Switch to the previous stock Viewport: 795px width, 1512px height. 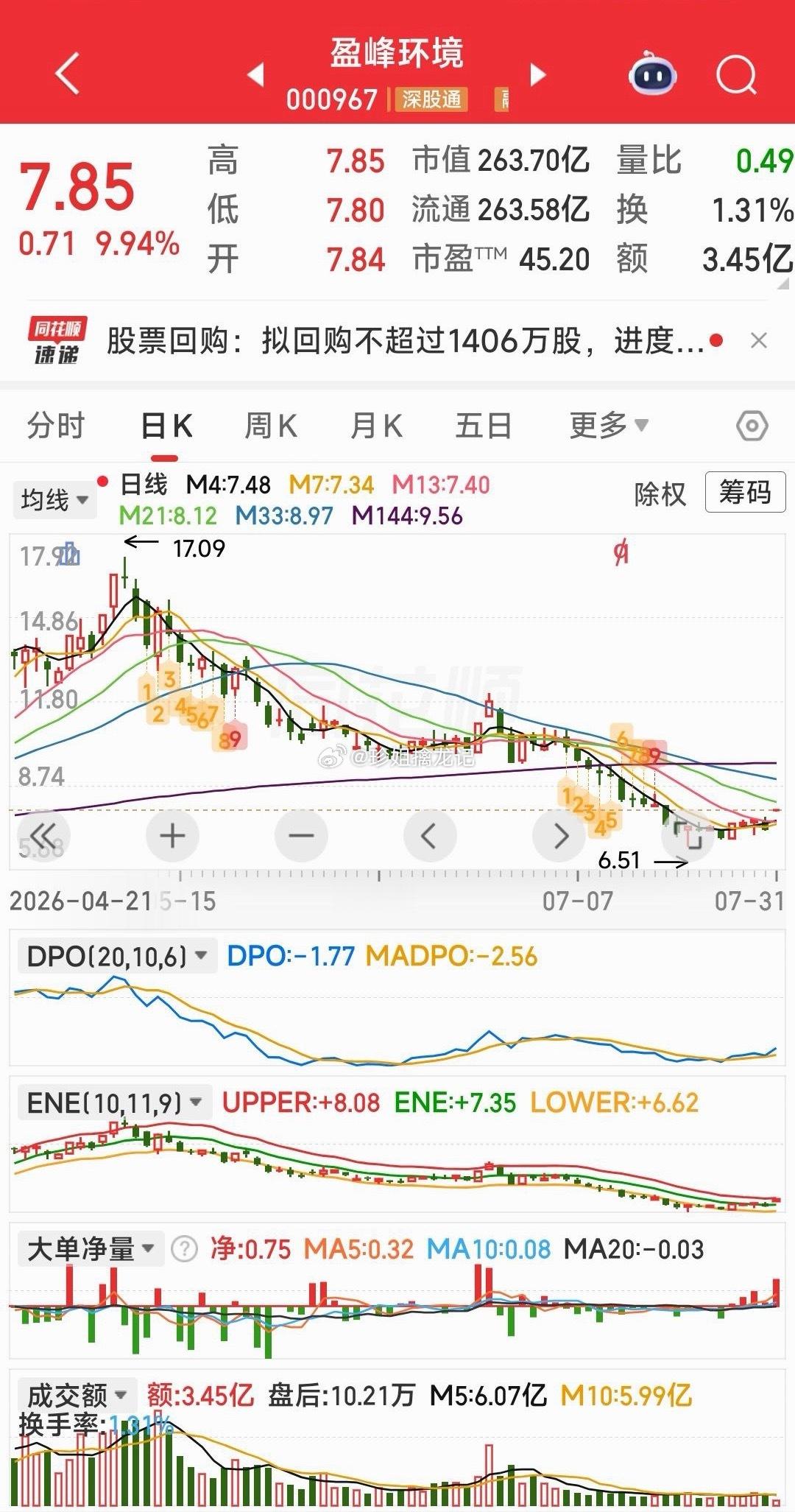255,74
